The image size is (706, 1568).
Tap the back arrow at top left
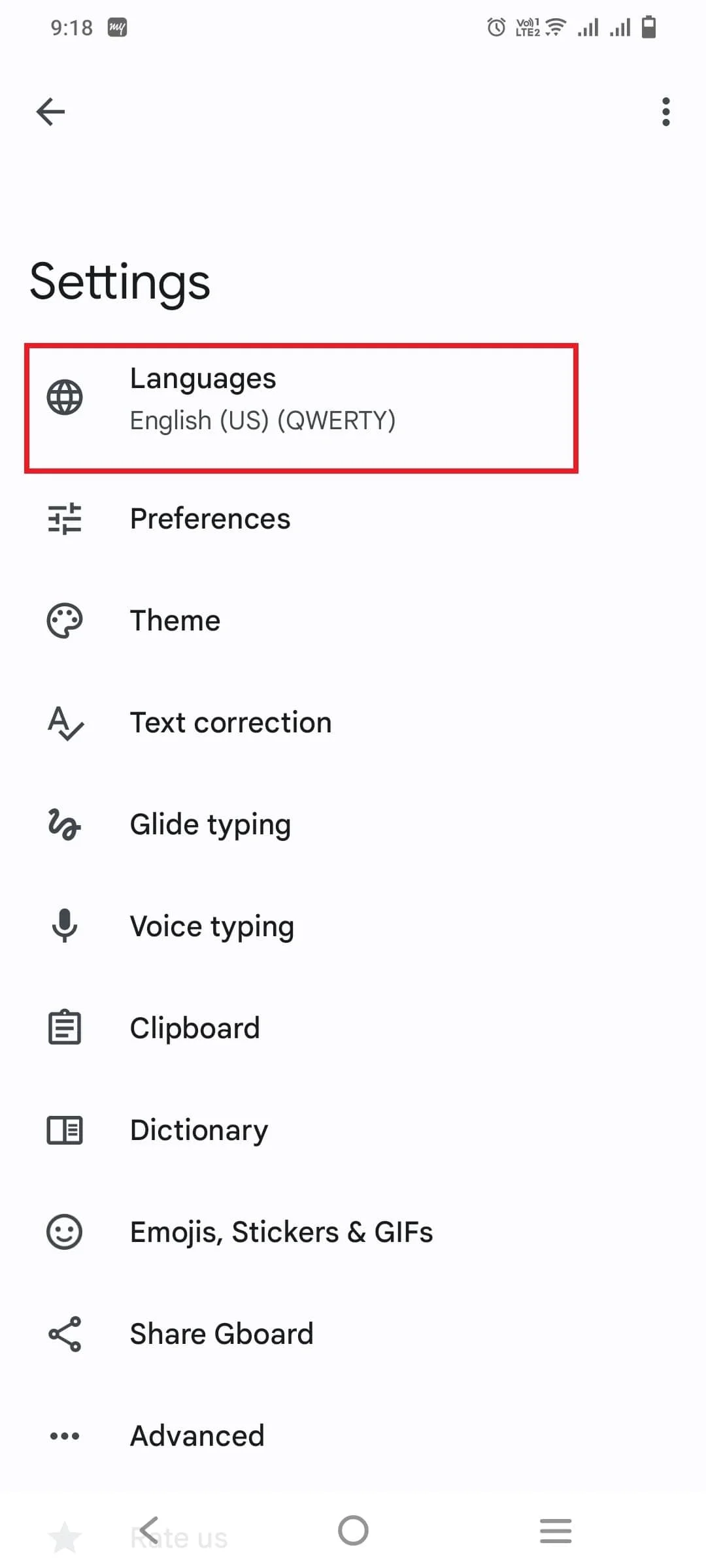51,112
